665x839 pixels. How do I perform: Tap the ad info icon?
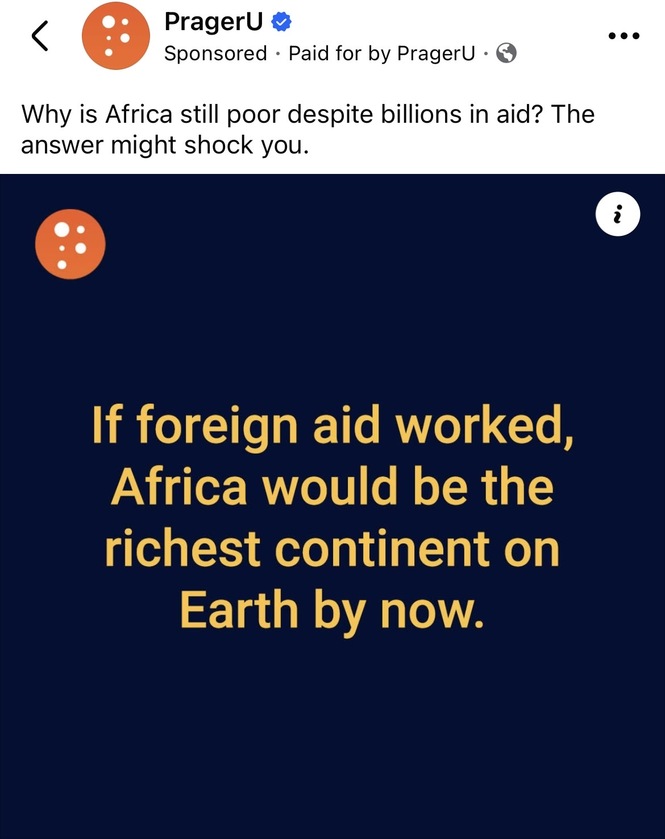[619, 214]
